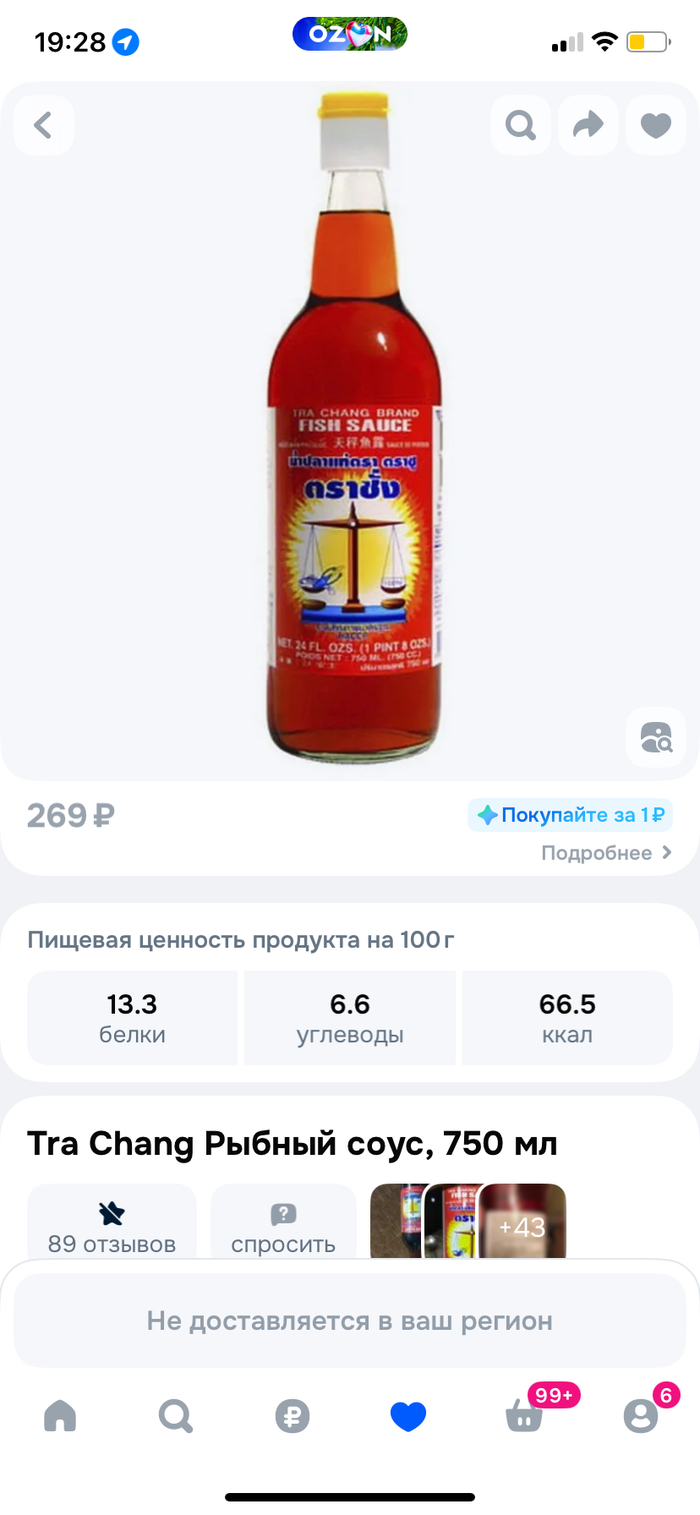Image resolution: width=700 pixels, height=1515 pixels.
Task: Open the favorites heart tab
Action: (408, 1415)
